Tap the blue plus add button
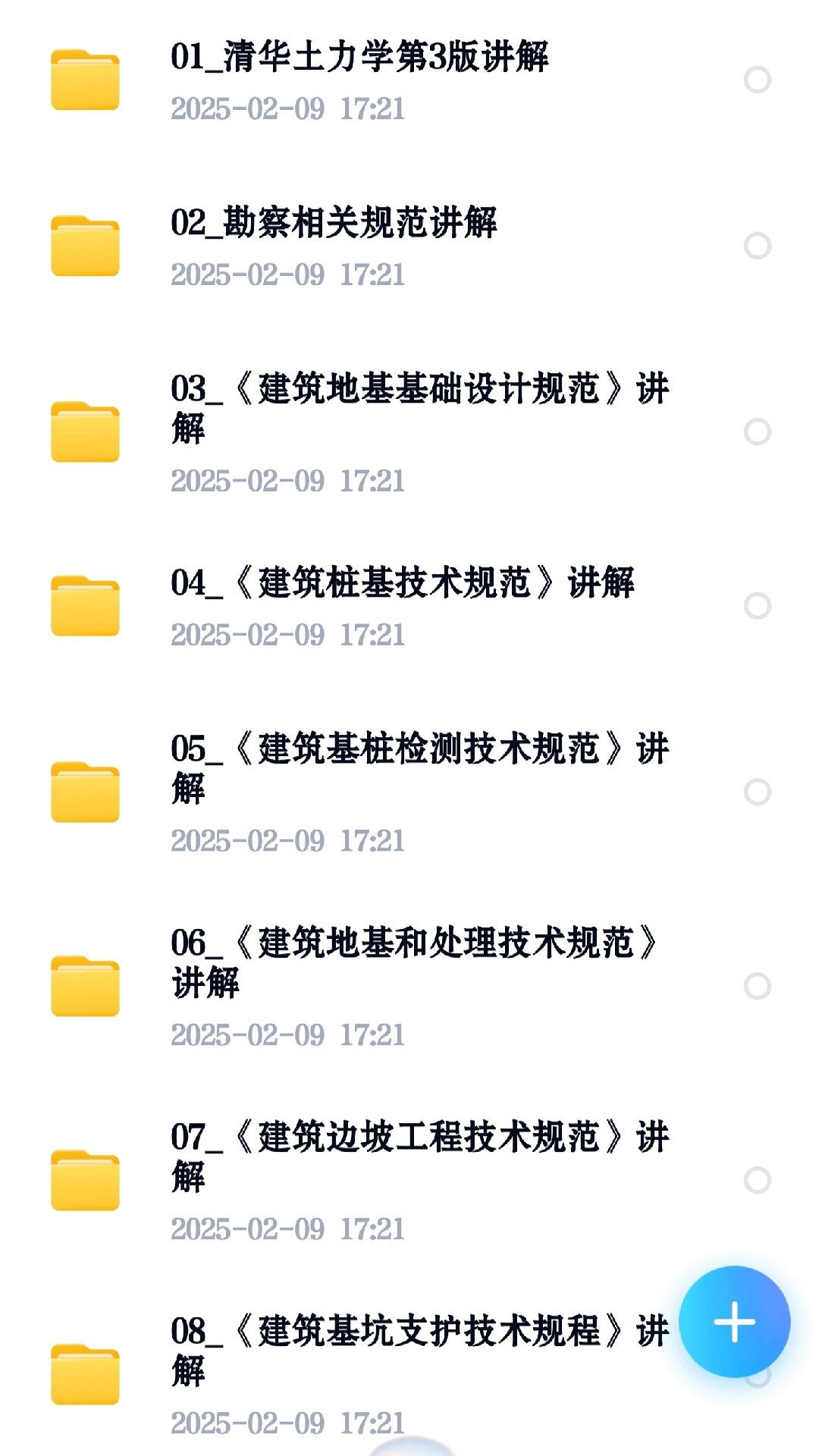The width and height of the screenshot is (825, 1456). pos(734,1322)
